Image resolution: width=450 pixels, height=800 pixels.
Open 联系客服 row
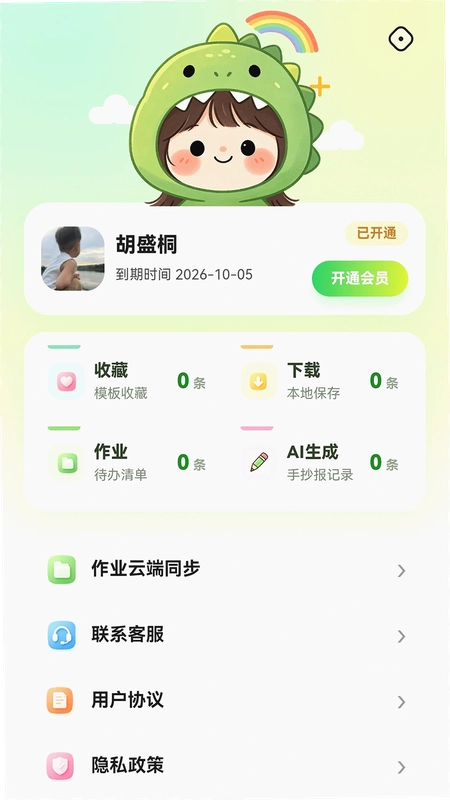pyautogui.click(x=225, y=635)
